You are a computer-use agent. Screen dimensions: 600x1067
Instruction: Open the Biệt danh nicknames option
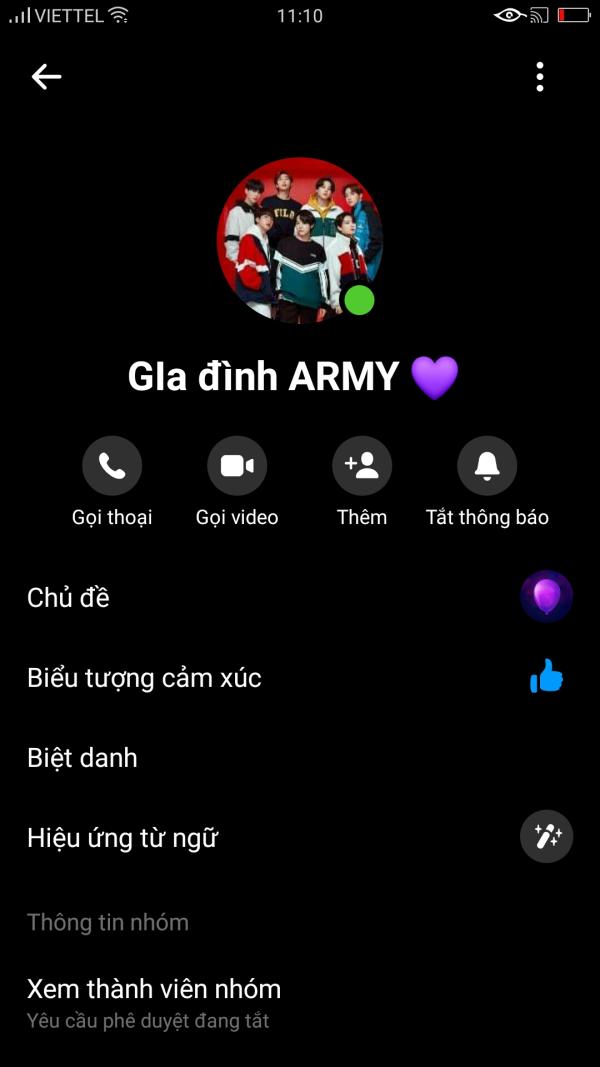tap(300, 757)
